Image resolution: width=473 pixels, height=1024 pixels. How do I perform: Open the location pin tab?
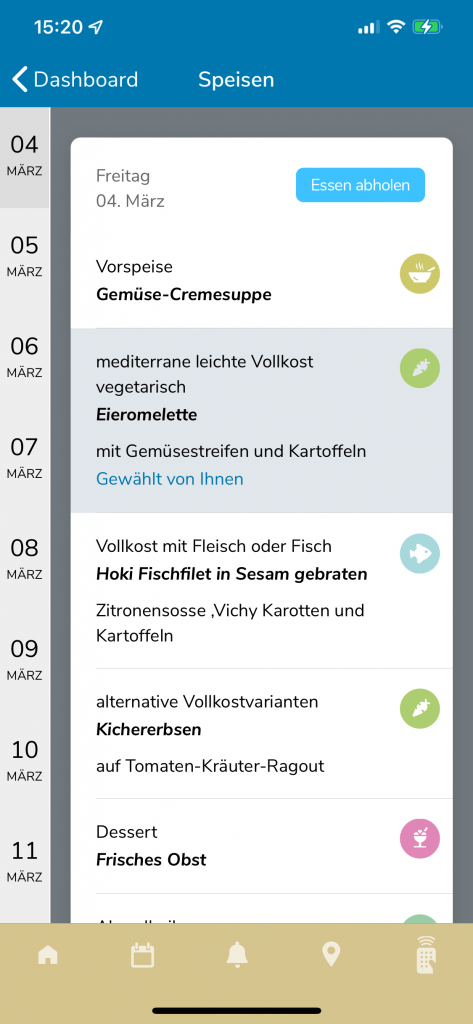pyautogui.click(x=331, y=955)
